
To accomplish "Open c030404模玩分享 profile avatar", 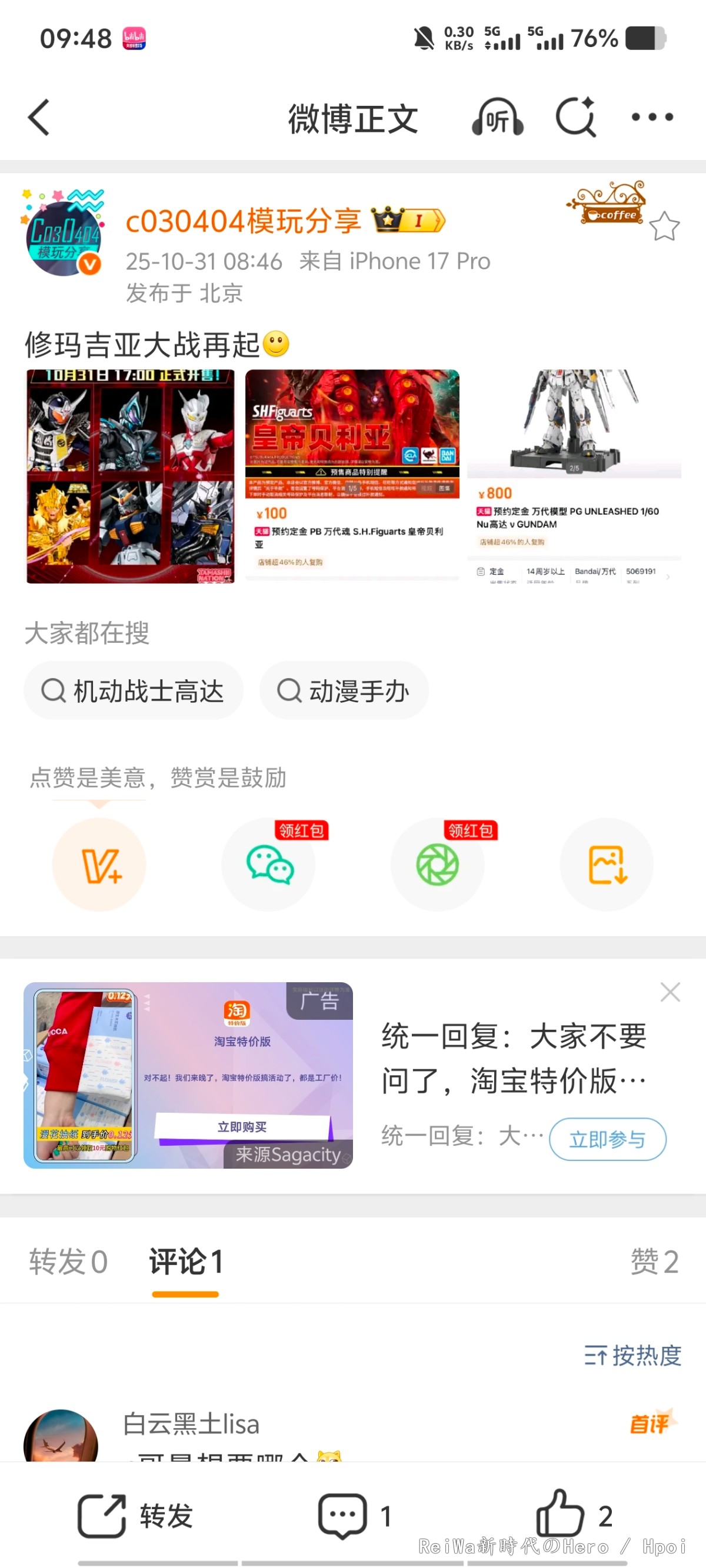I will 64,238.
